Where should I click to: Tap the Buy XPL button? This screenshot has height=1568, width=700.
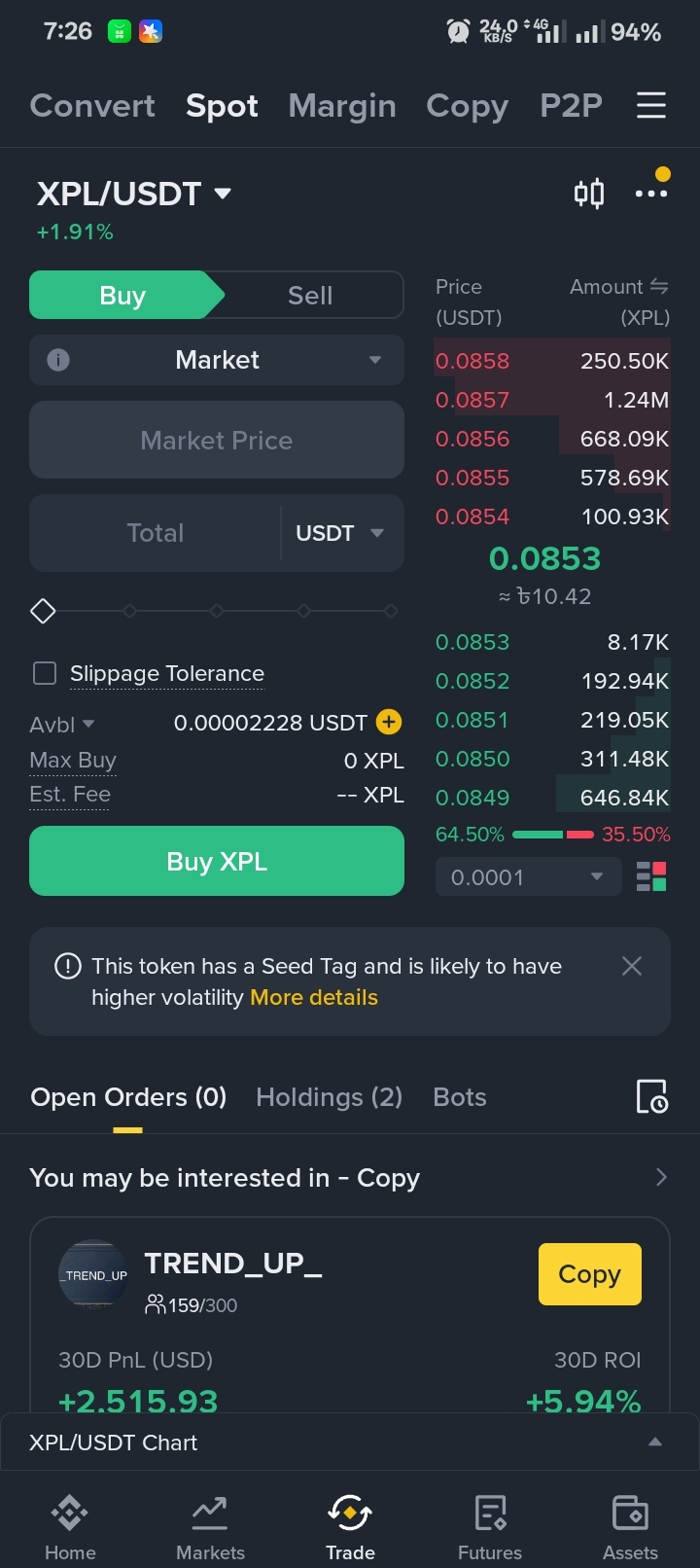217,861
